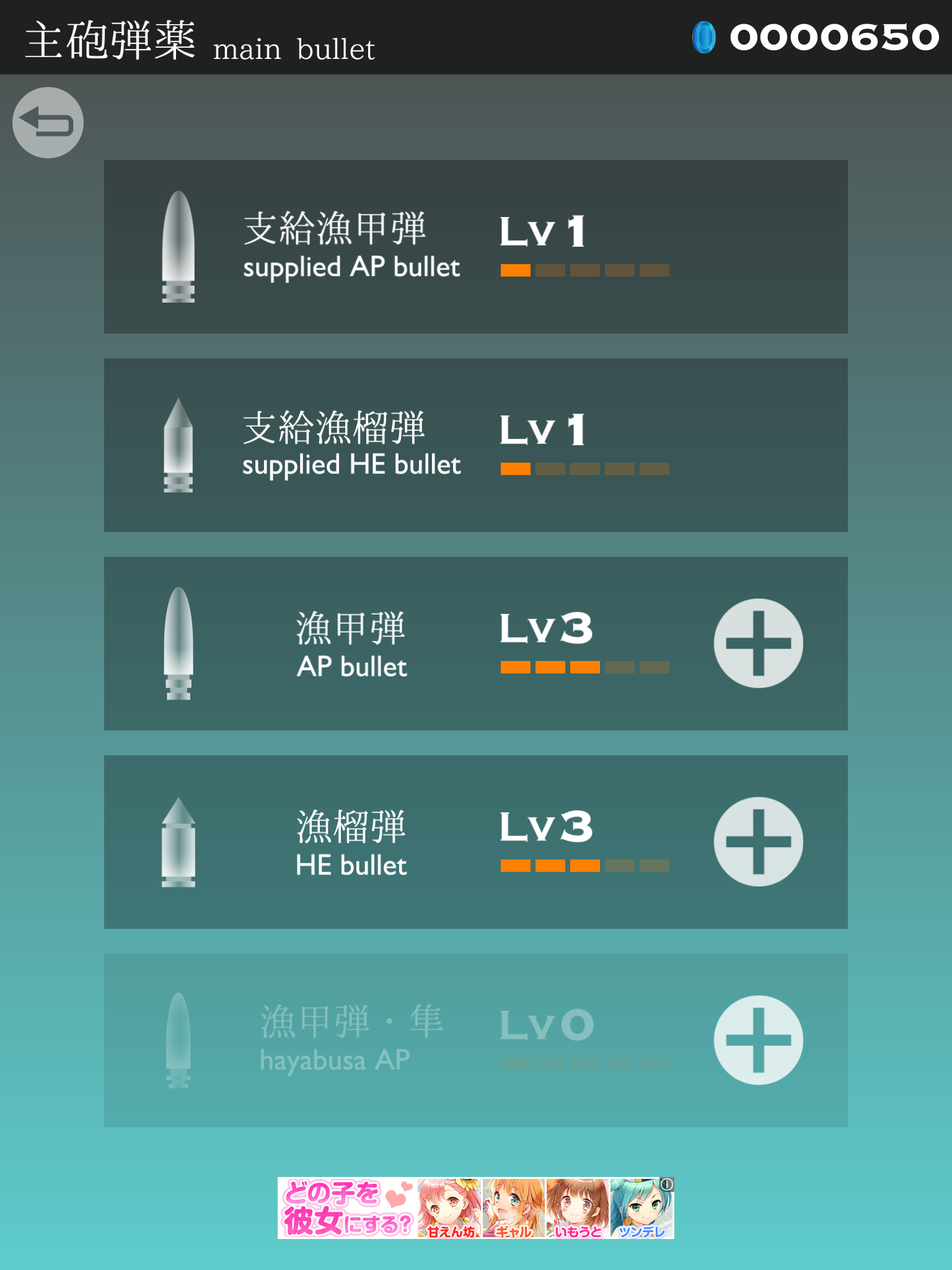Upgrade AP bullet with plus button
The width and height of the screenshot is (952, 1270).
(x=758, y=643)
